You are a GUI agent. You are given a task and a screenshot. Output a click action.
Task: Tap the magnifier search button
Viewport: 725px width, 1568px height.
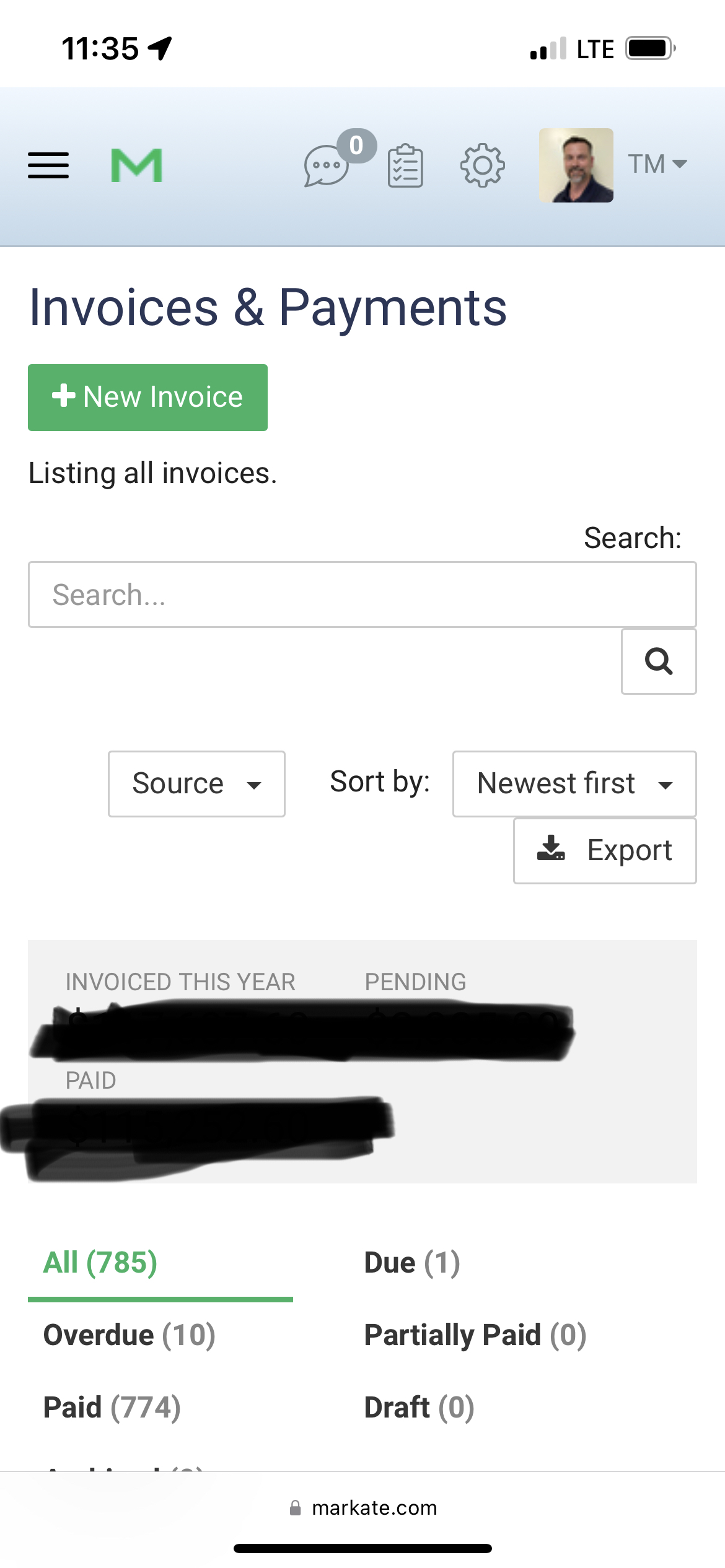pyautogui.click(x=659, y=661)
